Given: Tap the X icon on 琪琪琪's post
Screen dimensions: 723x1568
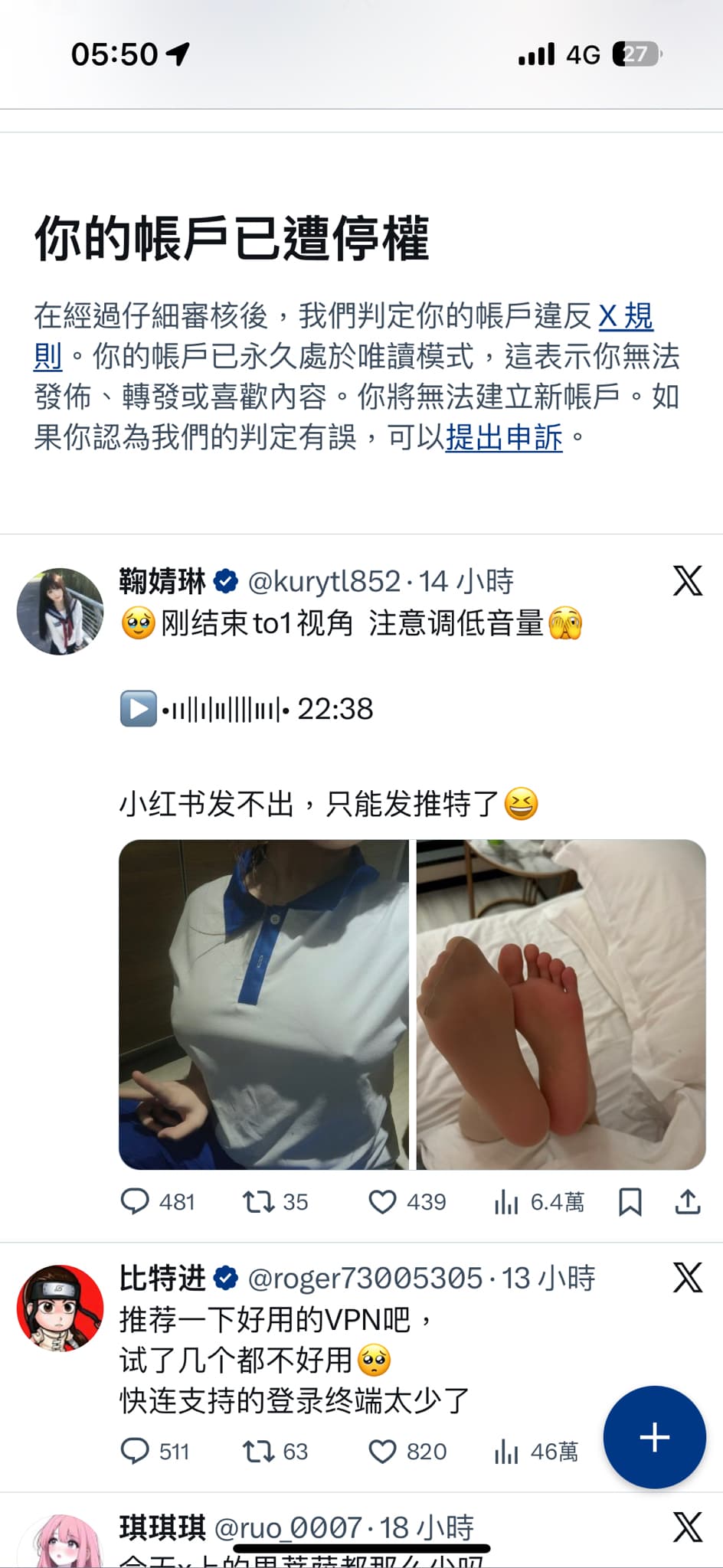Looking at the screenshot, I should coord(687,1527).
